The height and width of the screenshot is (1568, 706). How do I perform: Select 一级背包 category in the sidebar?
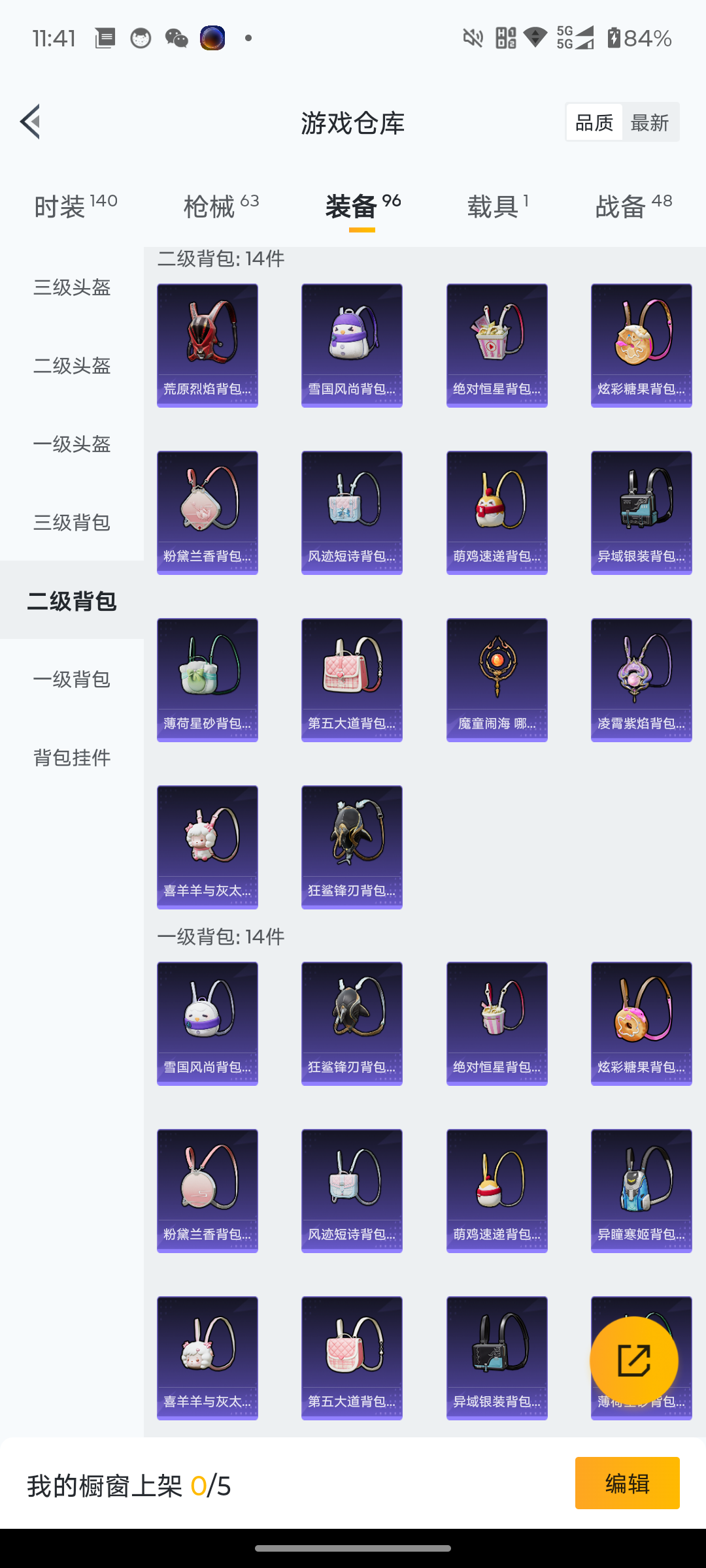point(72,679)
